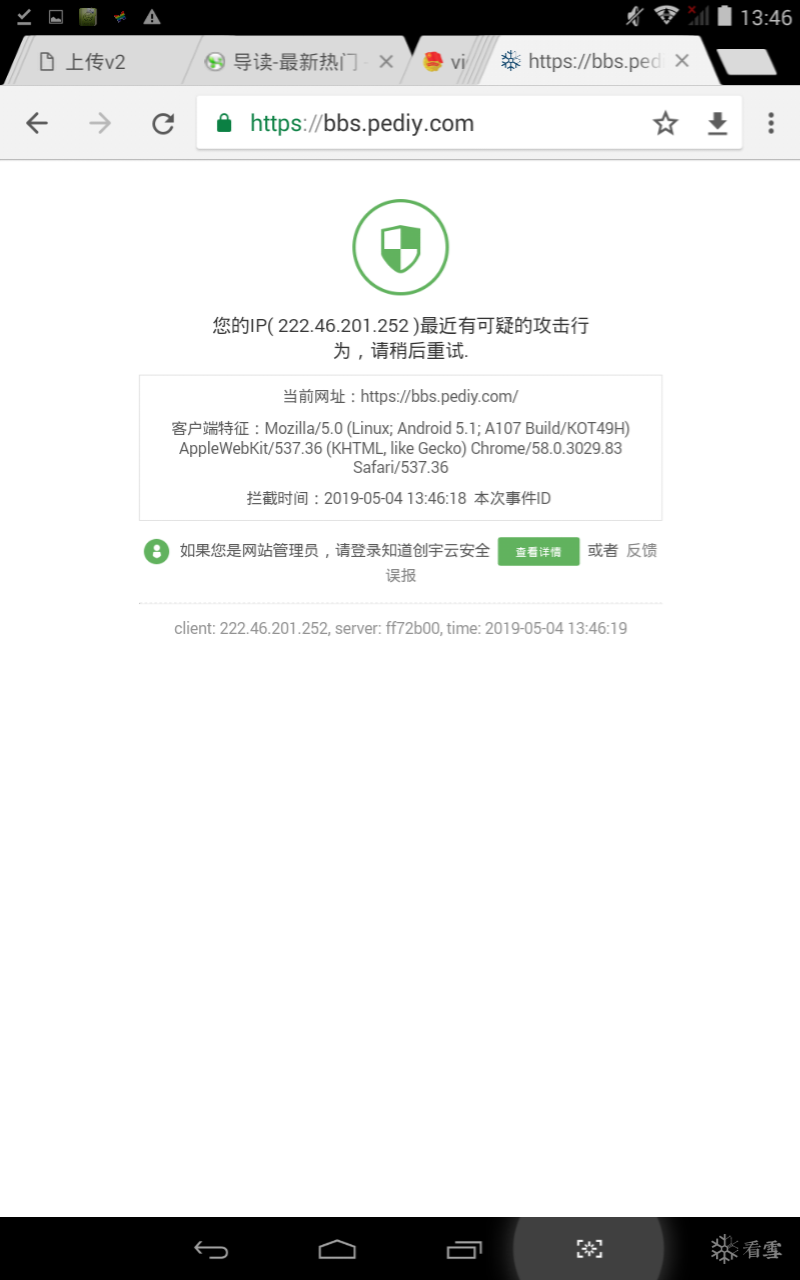Close the 导读-最新热门 tab
This screenshot has width=800, height=1280.
pyautogui.click(x=386, y=62)
